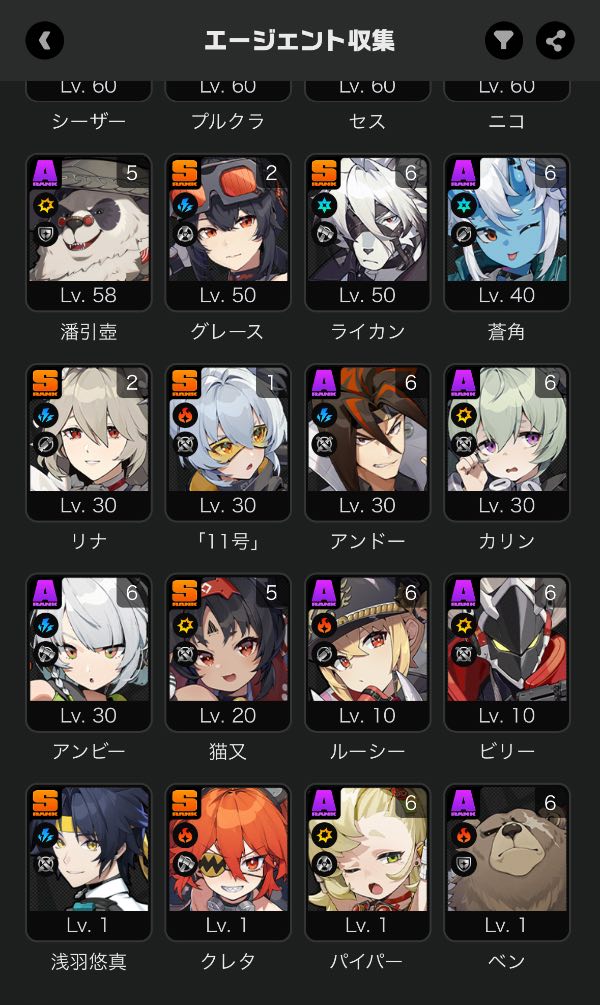Share the agent collection

tap(555, 41)
